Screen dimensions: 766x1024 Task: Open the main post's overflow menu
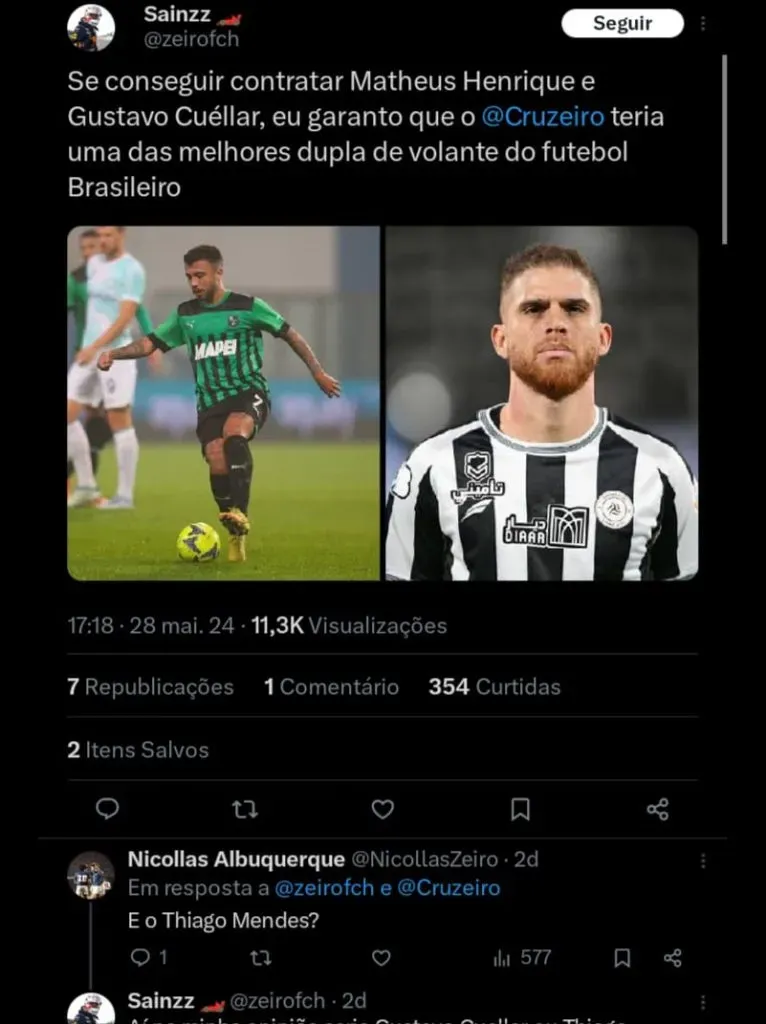pos(703,24)
